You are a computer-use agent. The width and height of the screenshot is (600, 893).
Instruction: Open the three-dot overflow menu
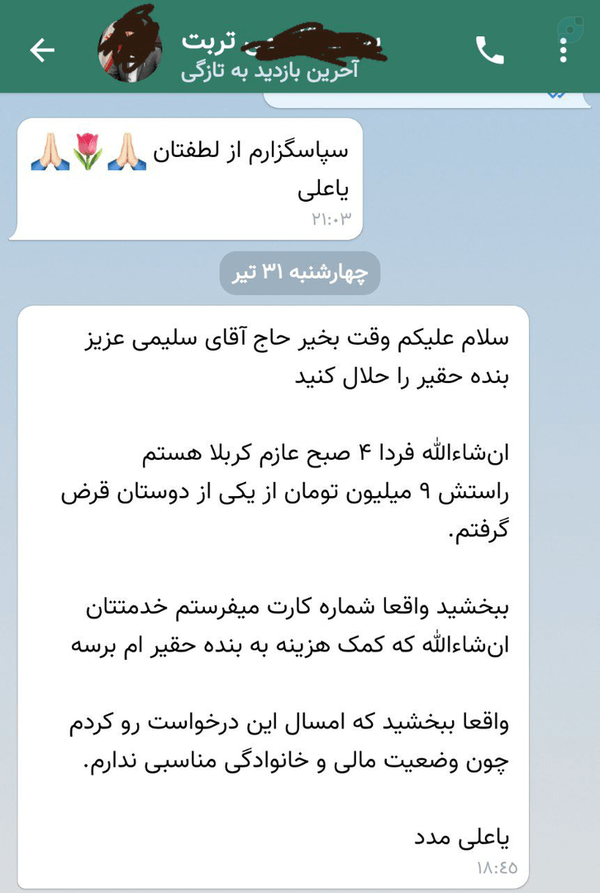click(x=562, y=51)
